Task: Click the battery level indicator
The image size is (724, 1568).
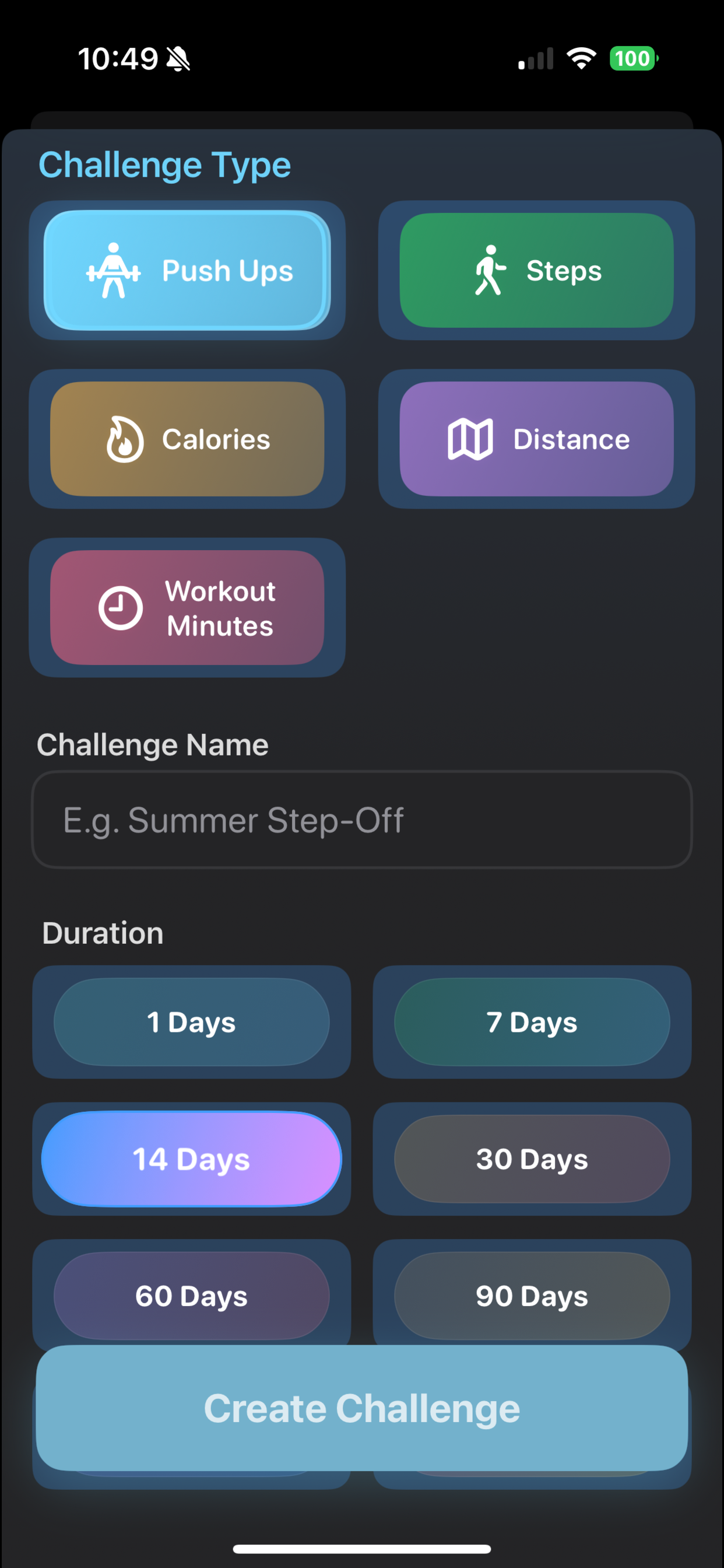Action: [x=632, y=58]
